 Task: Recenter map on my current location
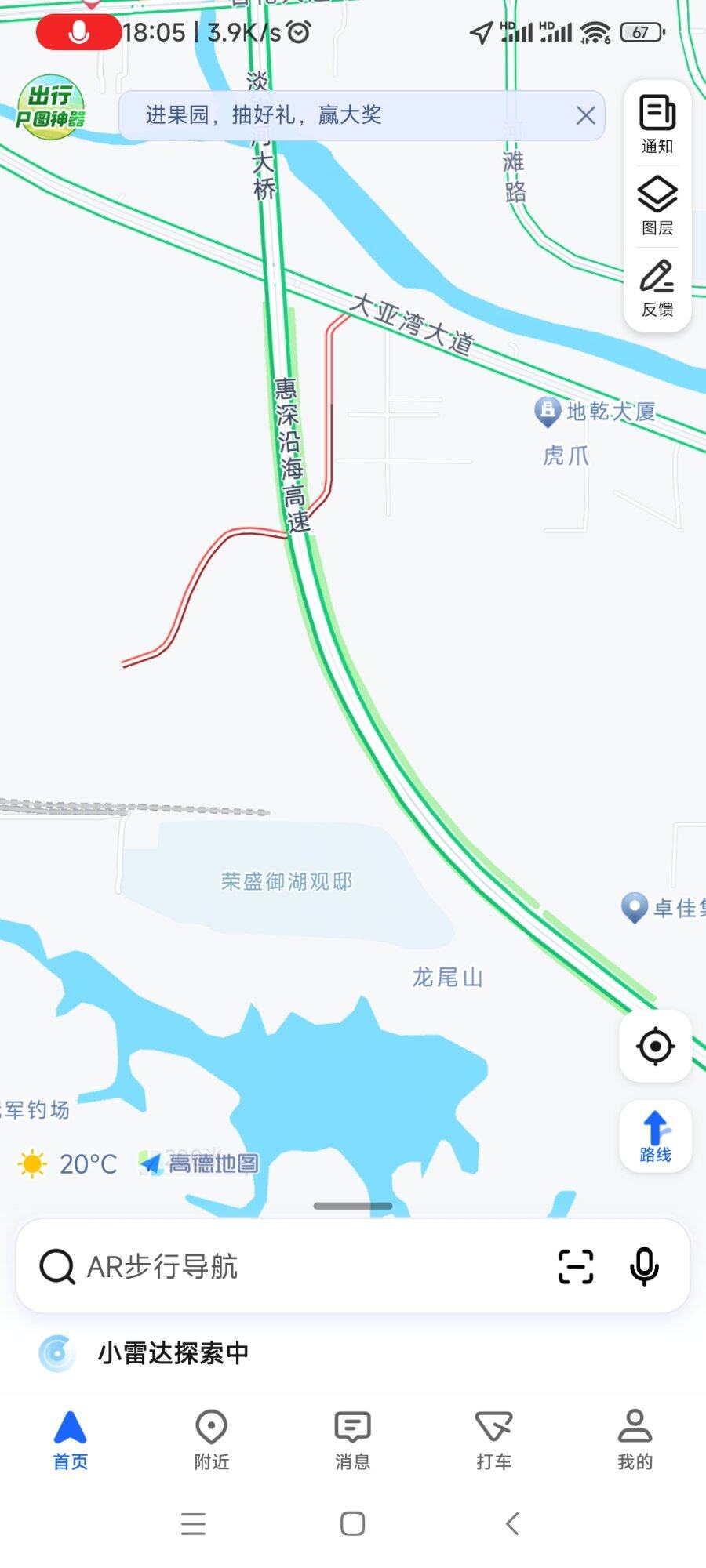point(656,1046)
